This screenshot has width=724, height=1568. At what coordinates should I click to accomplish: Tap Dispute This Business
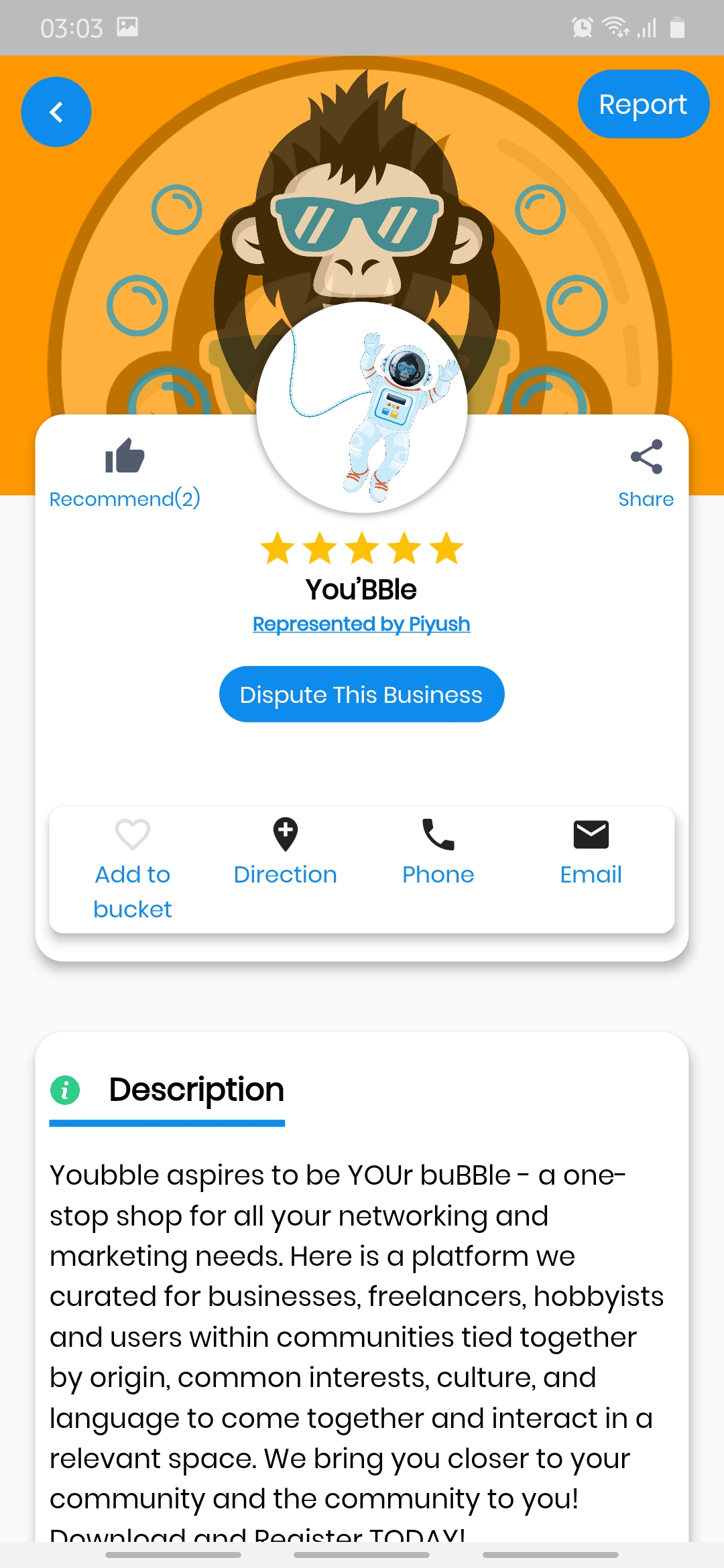point(361,694)
